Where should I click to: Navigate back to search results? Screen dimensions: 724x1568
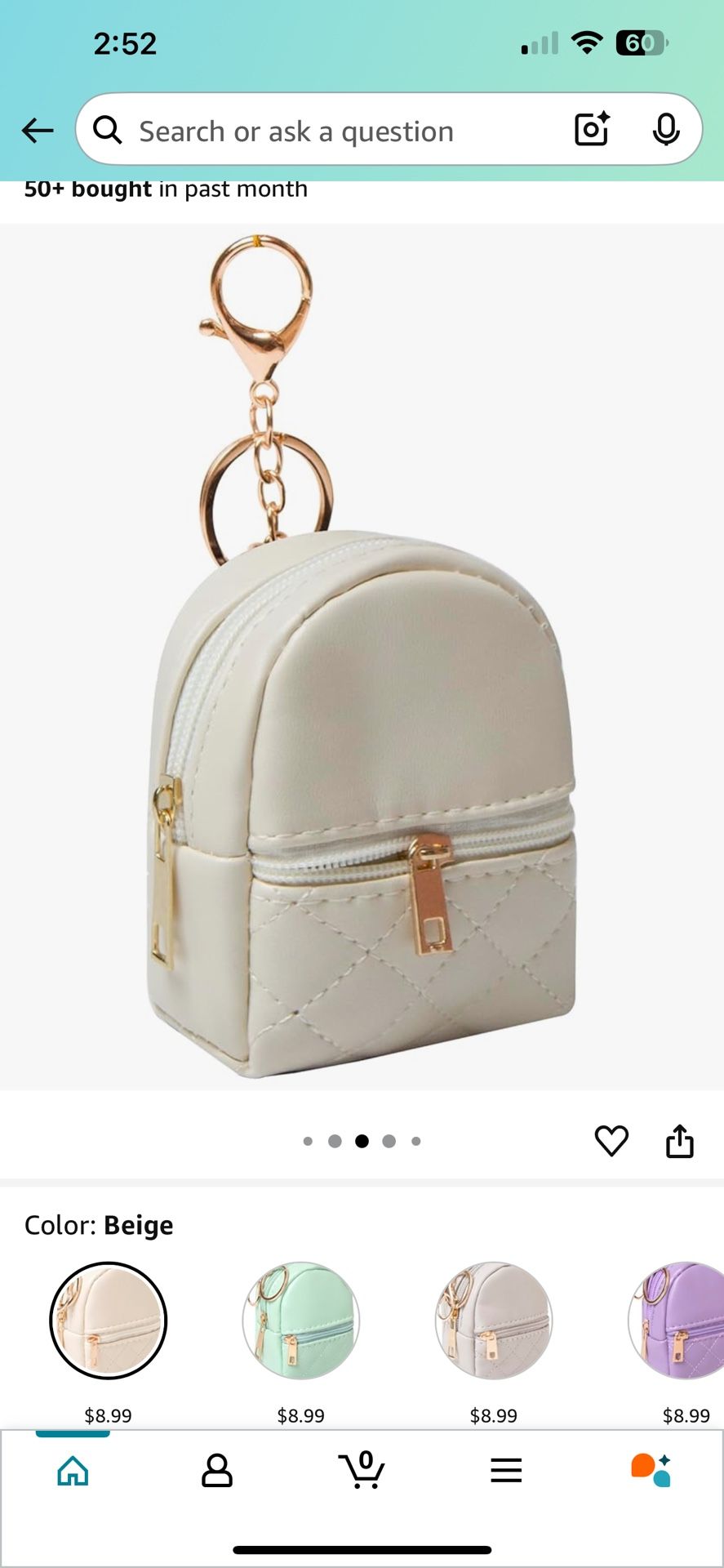click(x=38, y=130)
